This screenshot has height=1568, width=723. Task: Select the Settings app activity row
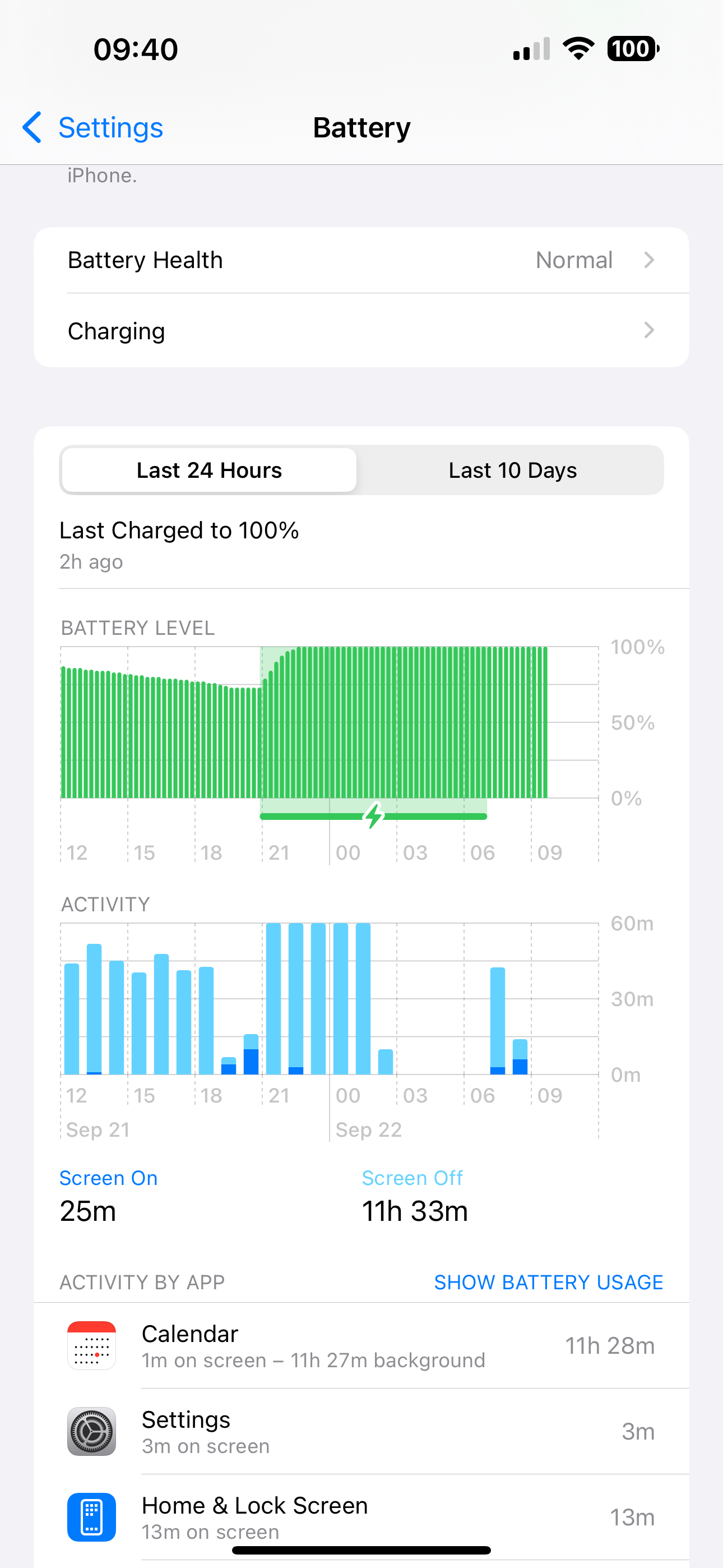tap(361, 1432)
